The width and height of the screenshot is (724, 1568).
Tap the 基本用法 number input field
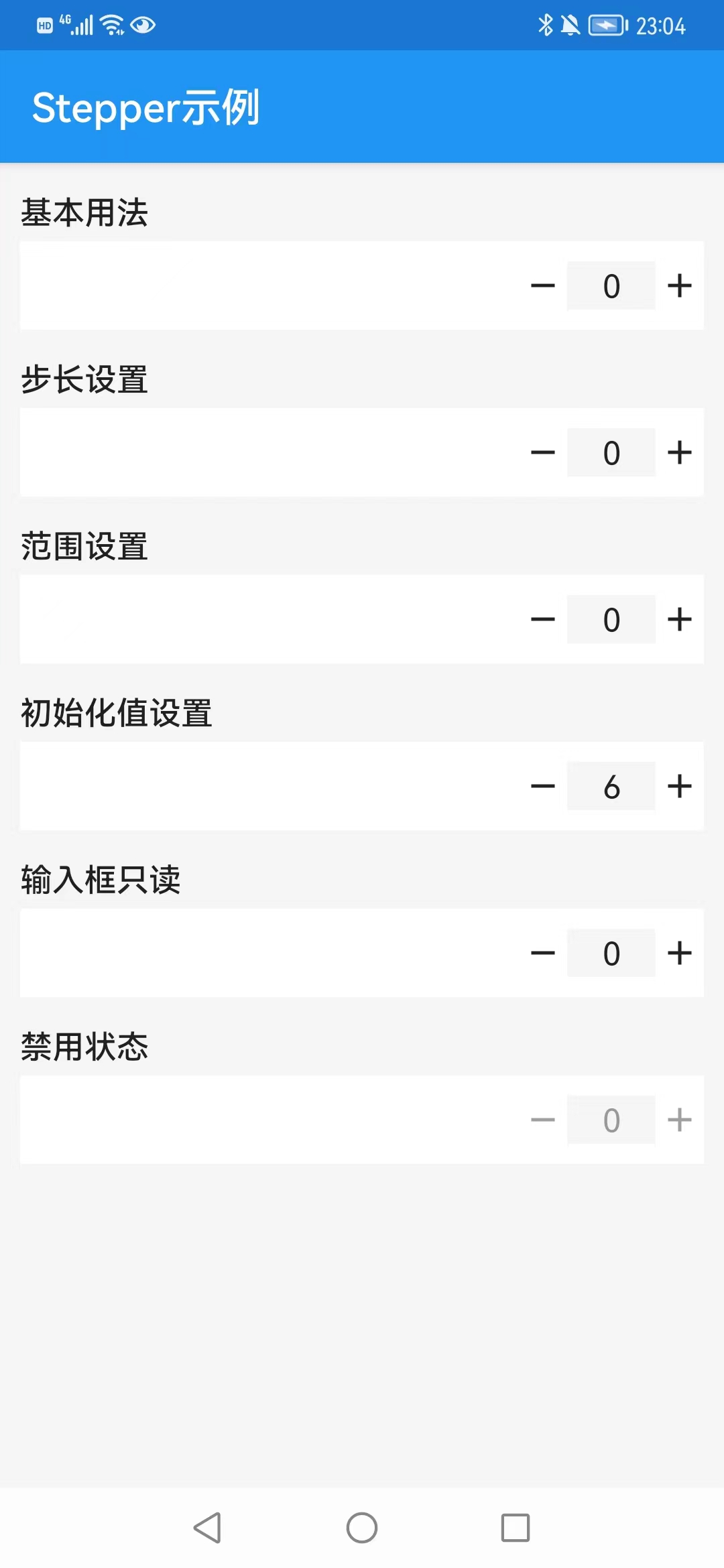(611, 285)
